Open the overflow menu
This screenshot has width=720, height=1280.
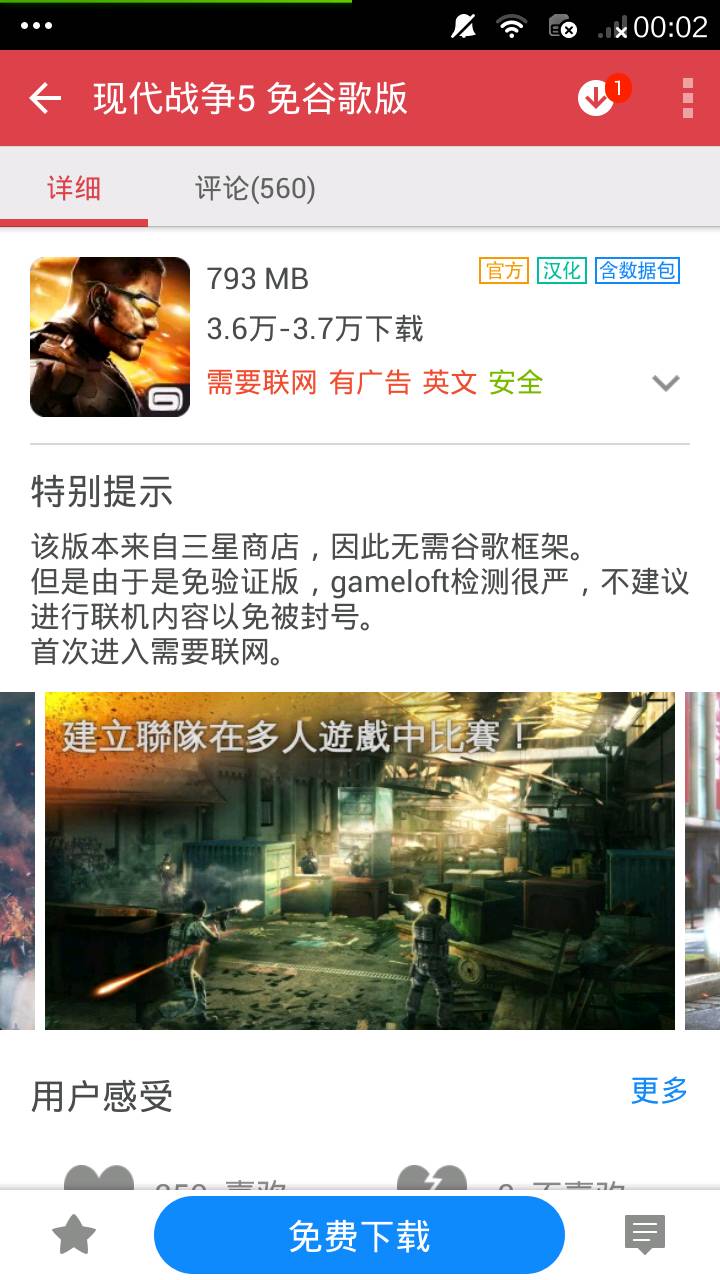pyautogui.click(x=687, y=98)
